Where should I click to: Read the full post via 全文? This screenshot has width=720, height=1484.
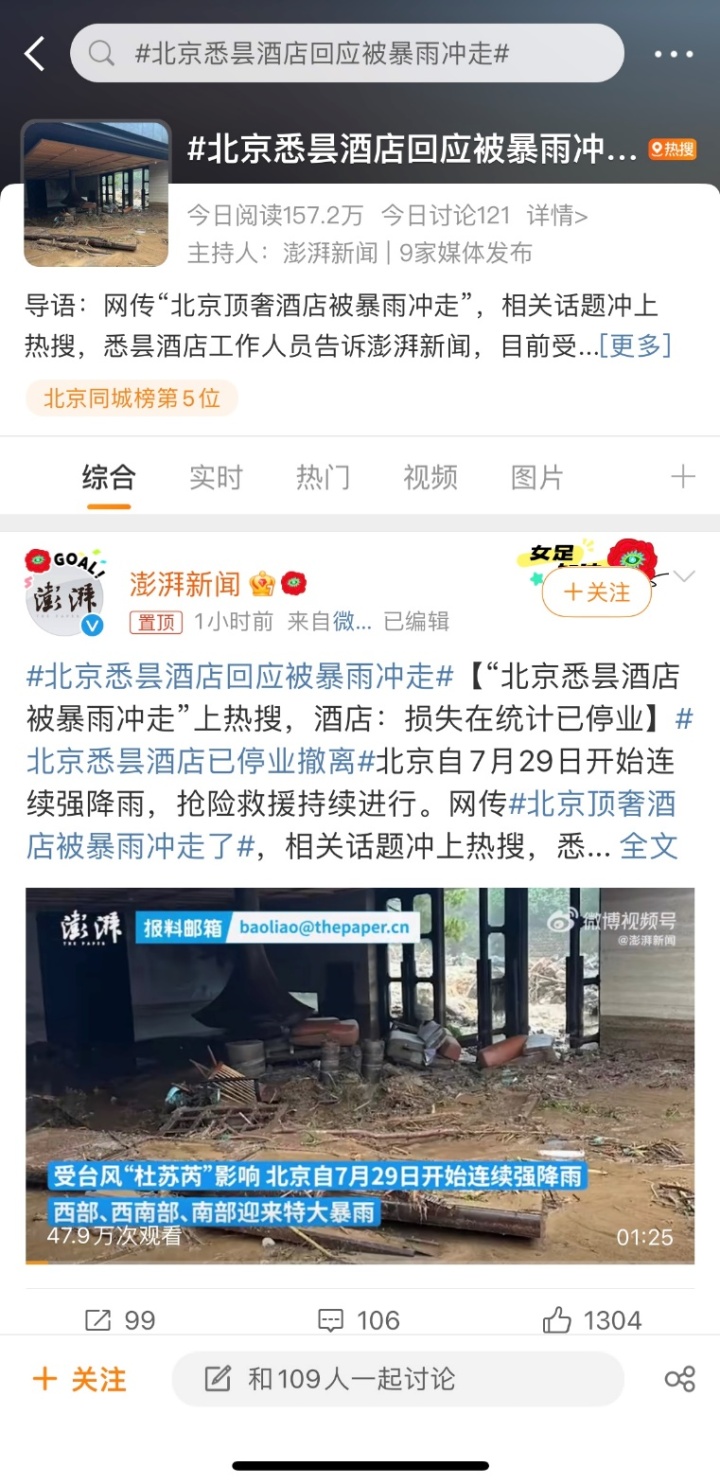point(648,846)
